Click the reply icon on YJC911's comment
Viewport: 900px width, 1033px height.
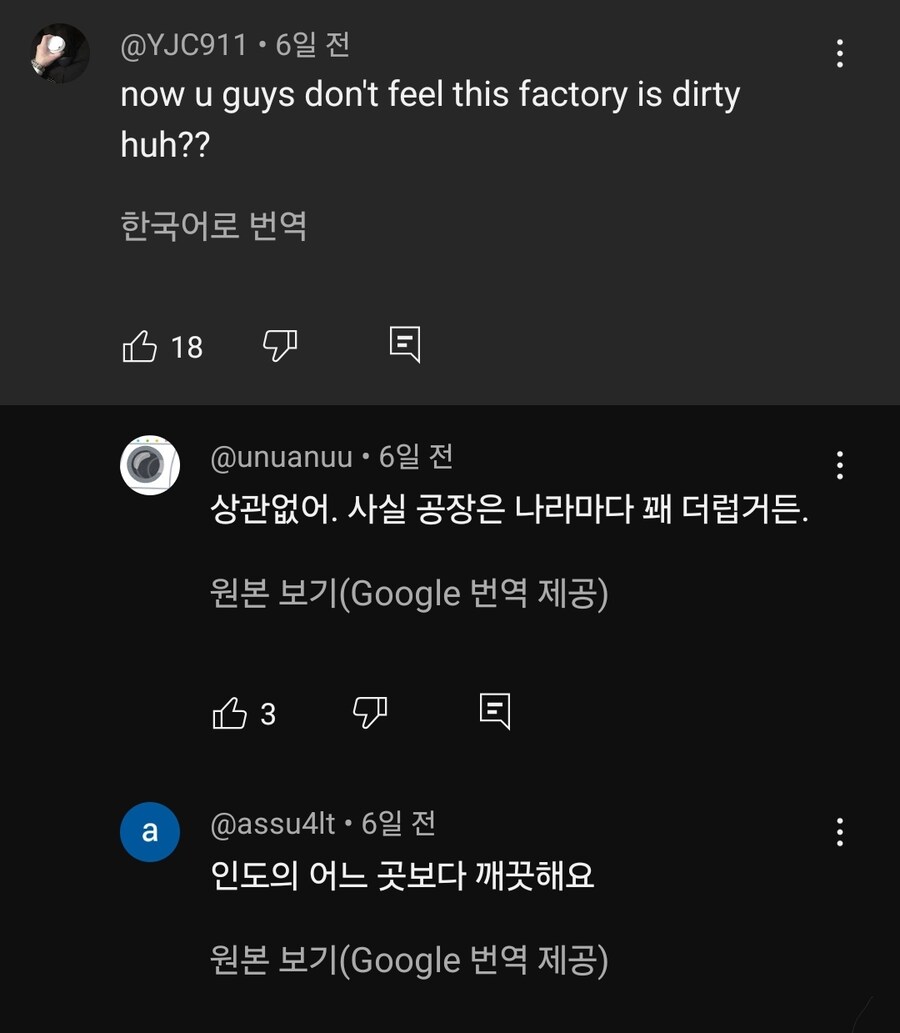click(406, 345)
